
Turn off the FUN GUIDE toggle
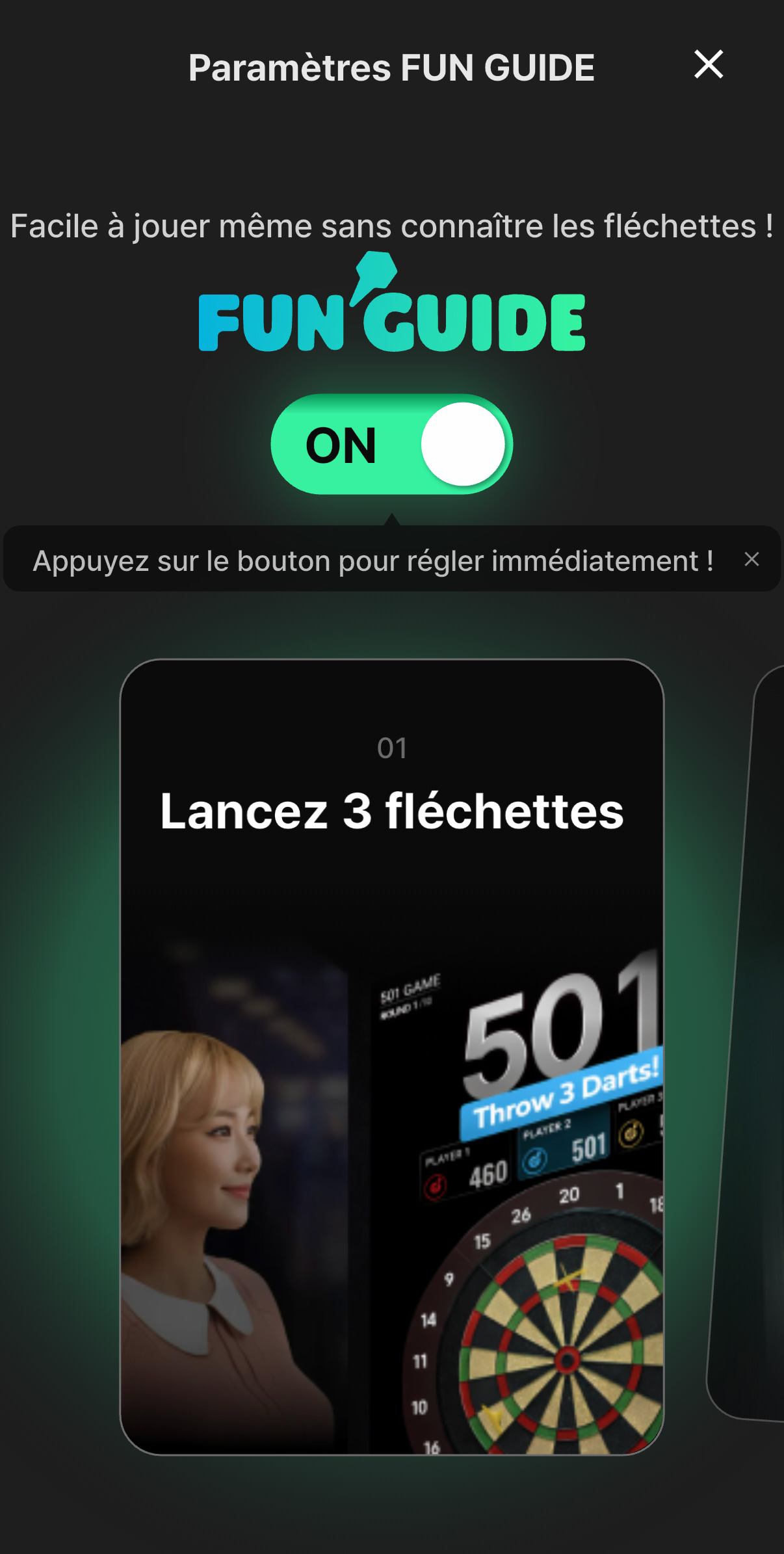tap(391, 444)
